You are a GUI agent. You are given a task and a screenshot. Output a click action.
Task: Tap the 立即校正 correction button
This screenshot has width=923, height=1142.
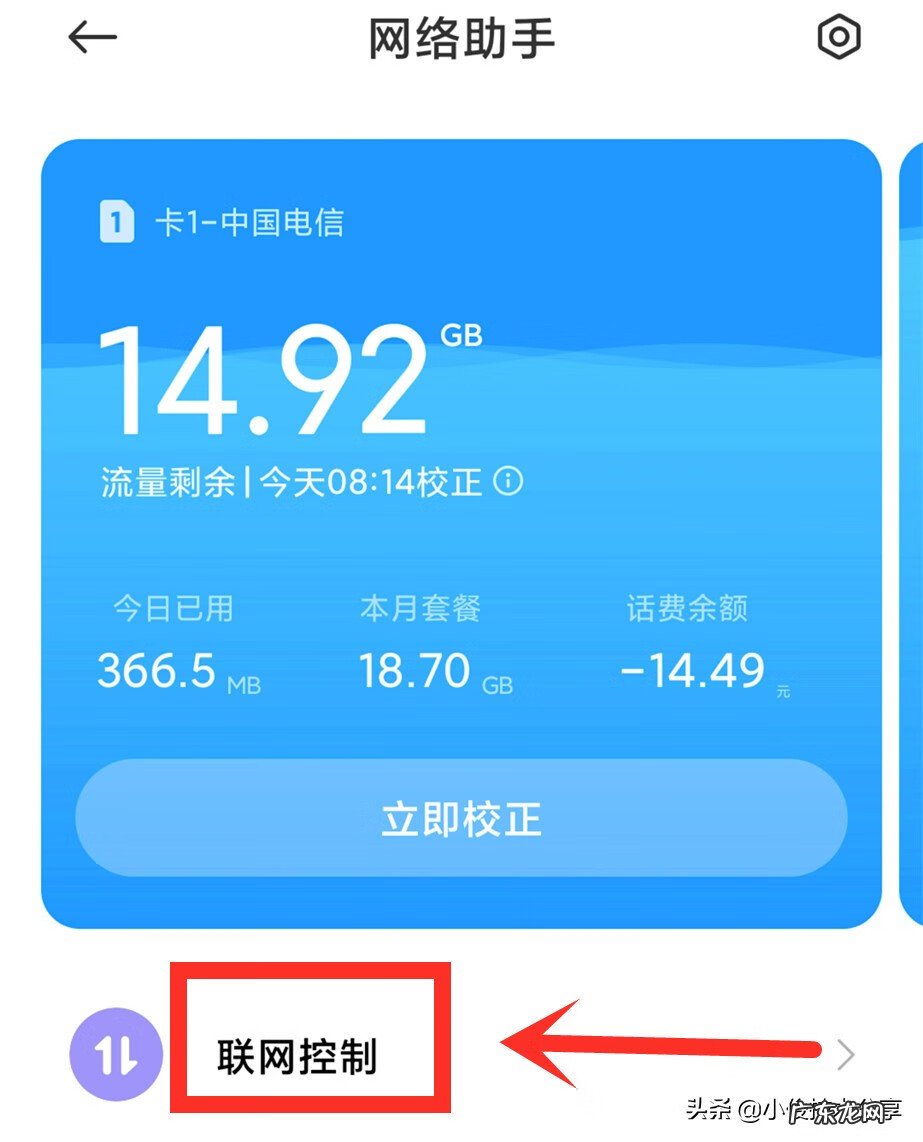click(461, 817)
